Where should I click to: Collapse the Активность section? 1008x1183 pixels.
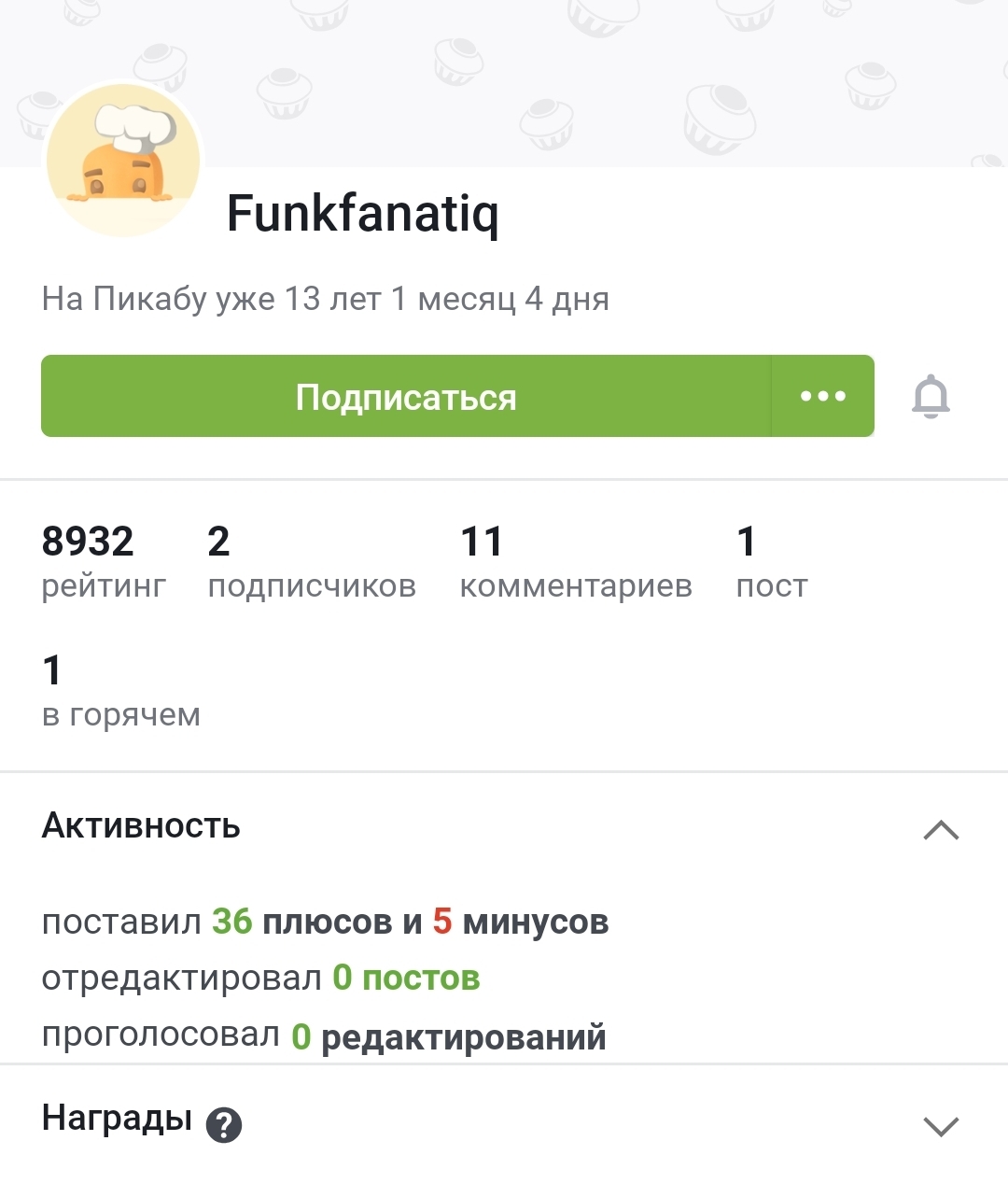pyautogui.click(x=941, y=829)
